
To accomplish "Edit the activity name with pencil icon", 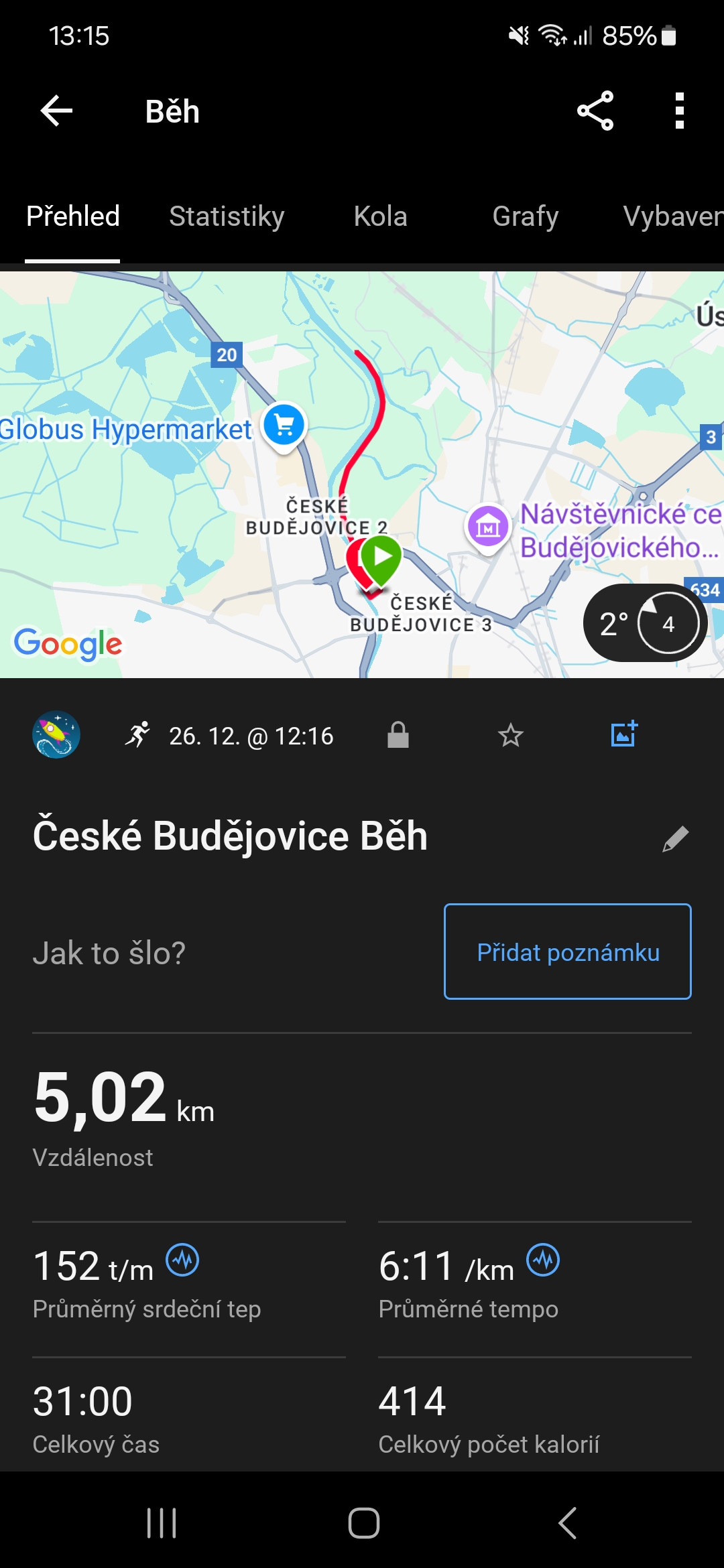I will (675, 838).
